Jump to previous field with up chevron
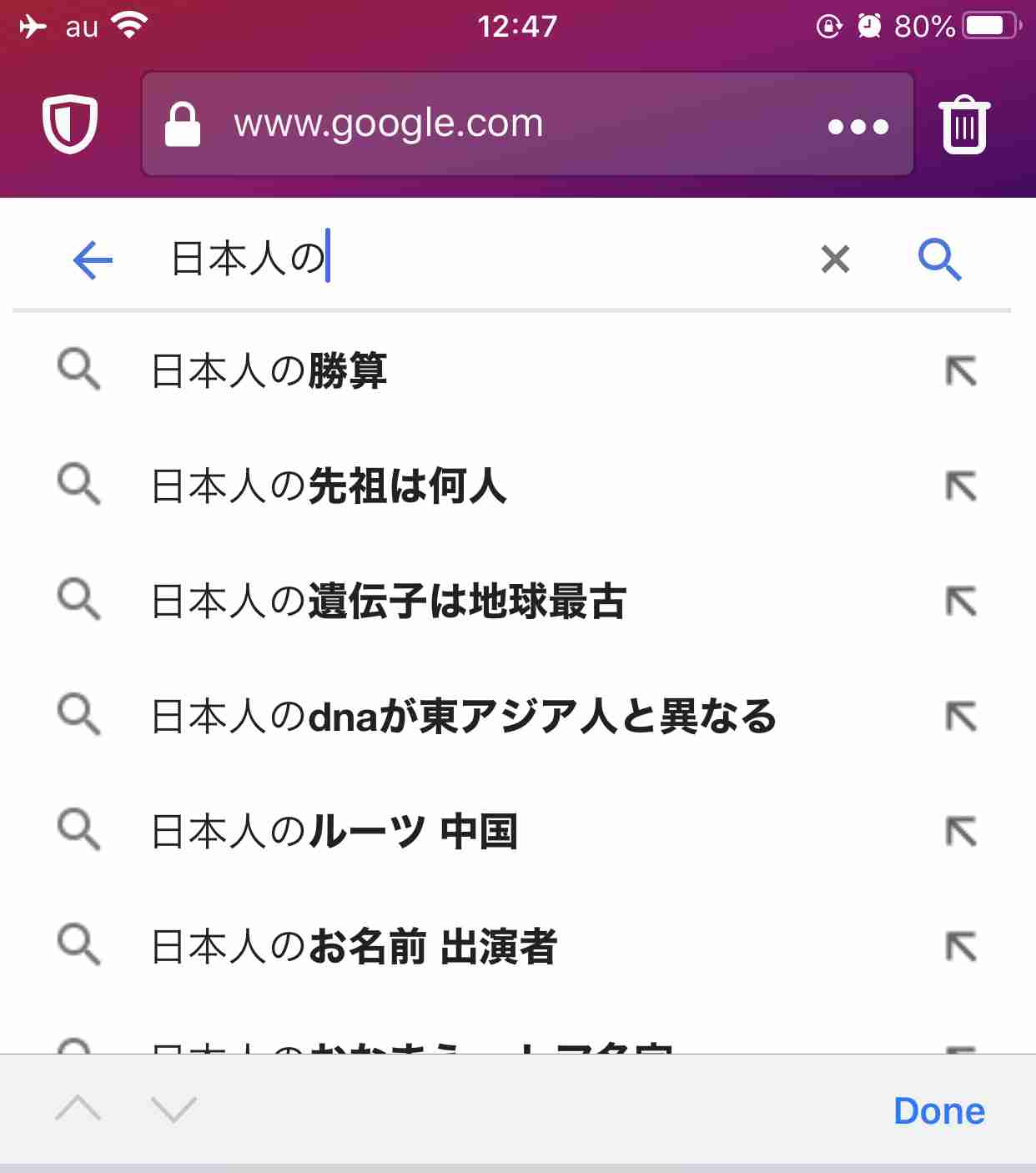This screenshot has width=1036, height=1173. pyautogui.click(x=78, y=1110)
